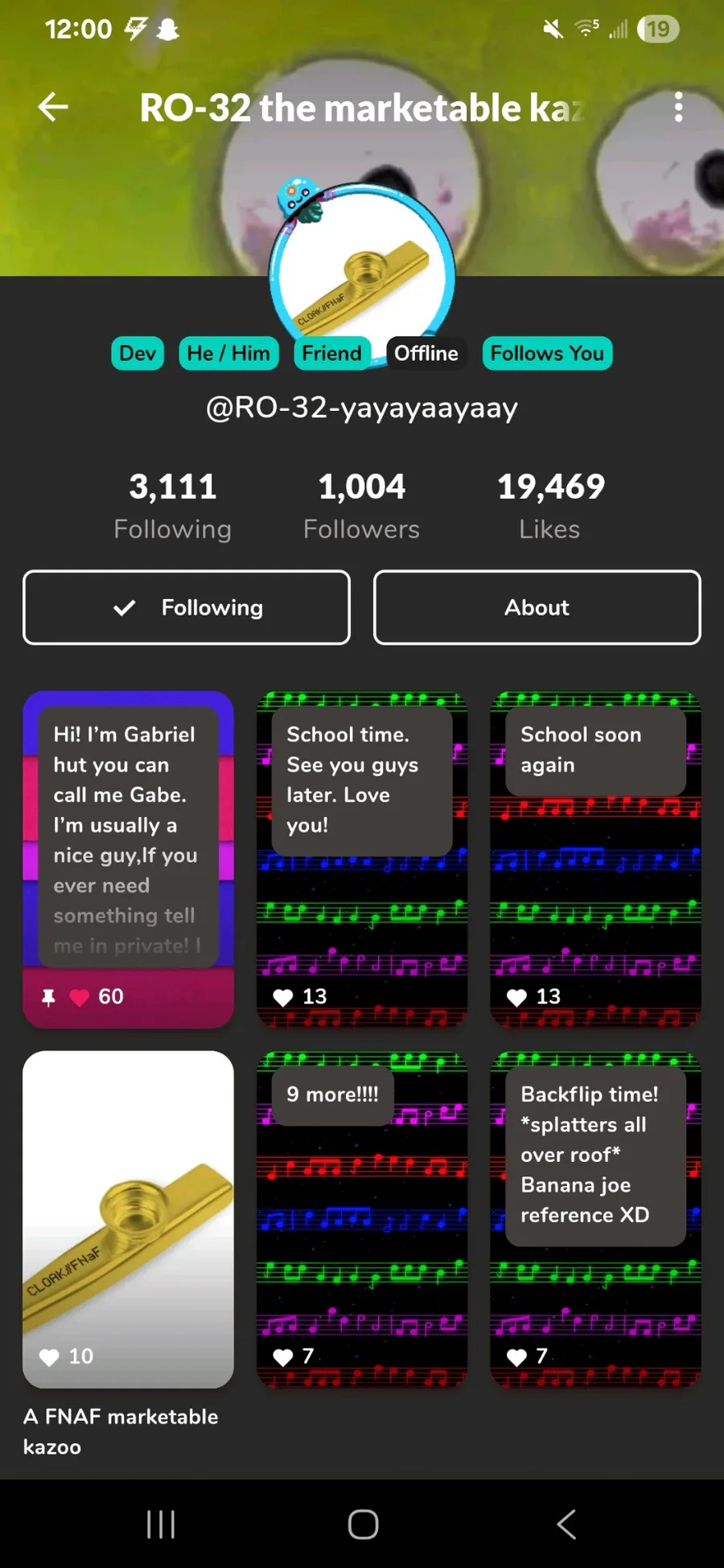View the 3,111 Following list
Screen dimensions: 724x1568
(x=173, y=506)
